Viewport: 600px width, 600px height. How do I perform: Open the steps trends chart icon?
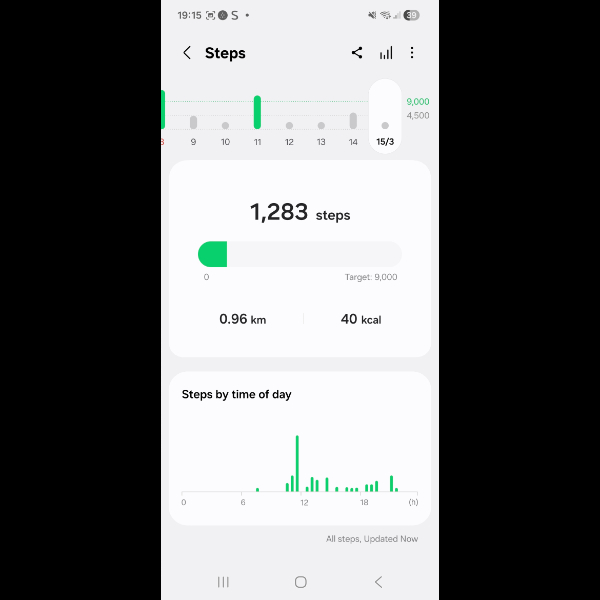386,53
